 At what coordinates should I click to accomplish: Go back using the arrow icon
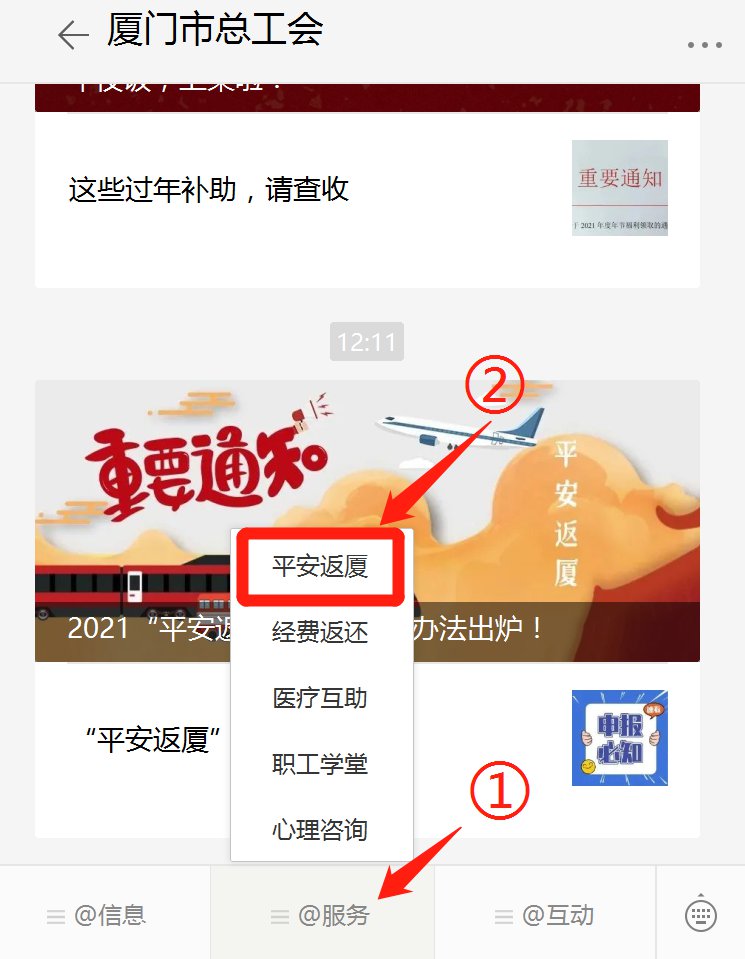(72, 36)
